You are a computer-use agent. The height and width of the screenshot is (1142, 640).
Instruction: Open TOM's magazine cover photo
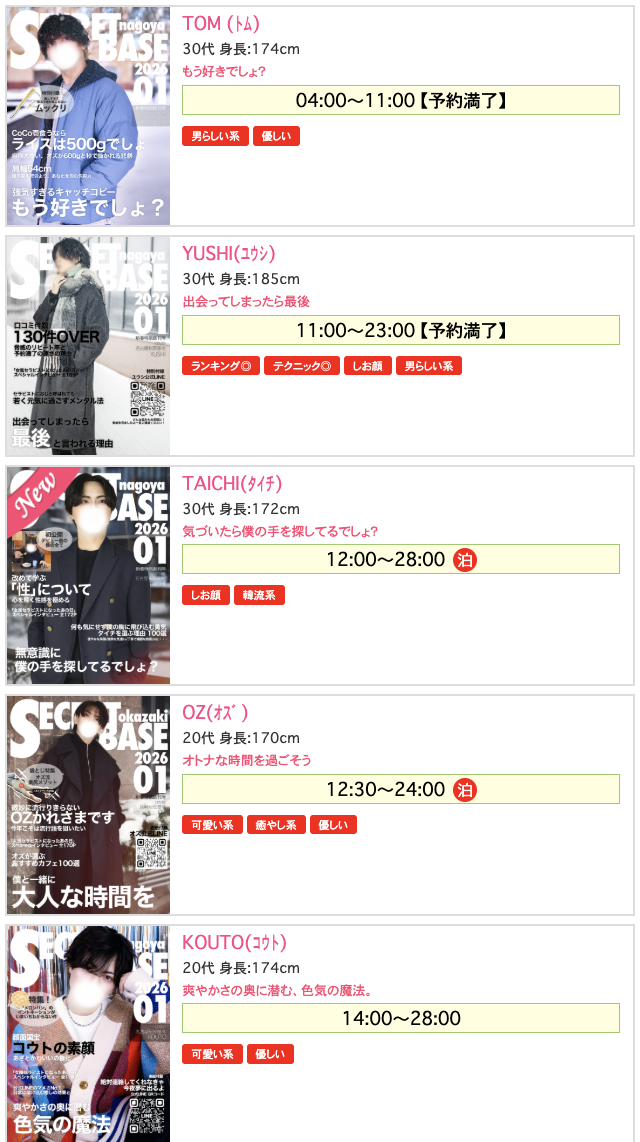pyautogui.click(x=89, y=117)
